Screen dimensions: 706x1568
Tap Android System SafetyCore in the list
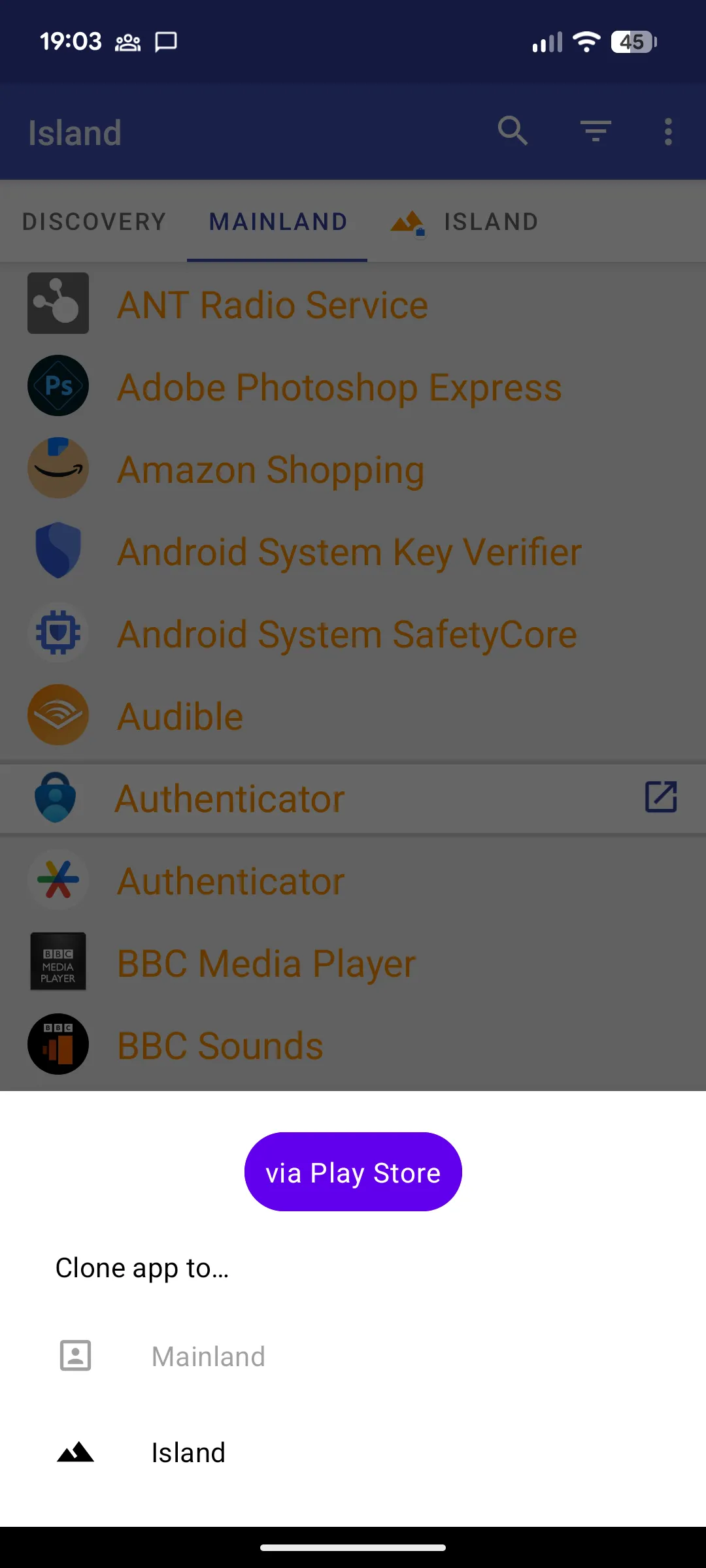346,633
